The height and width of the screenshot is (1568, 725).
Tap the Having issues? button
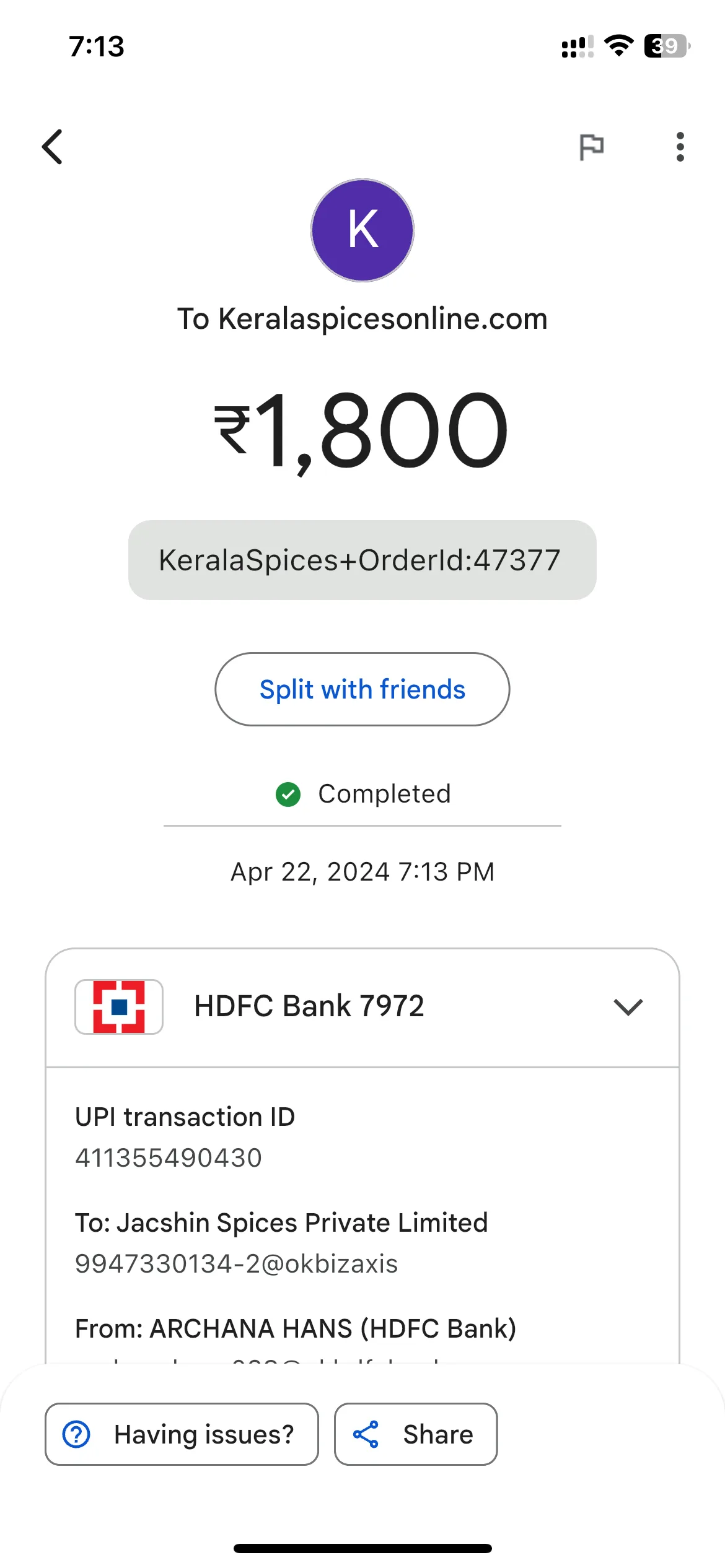click(x=182, y=1434)
